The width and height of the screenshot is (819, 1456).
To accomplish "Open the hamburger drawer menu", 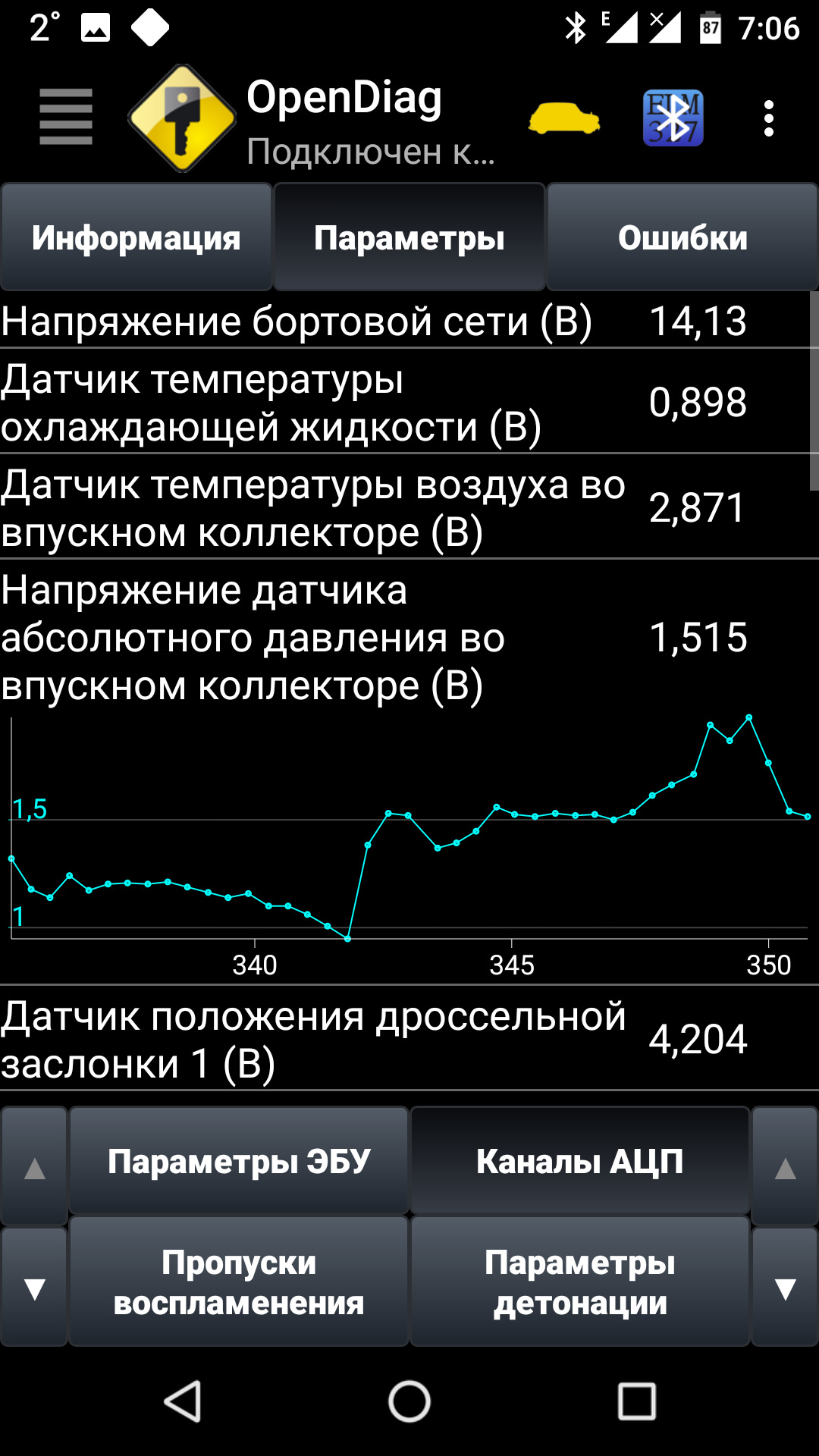I will 66,117.
